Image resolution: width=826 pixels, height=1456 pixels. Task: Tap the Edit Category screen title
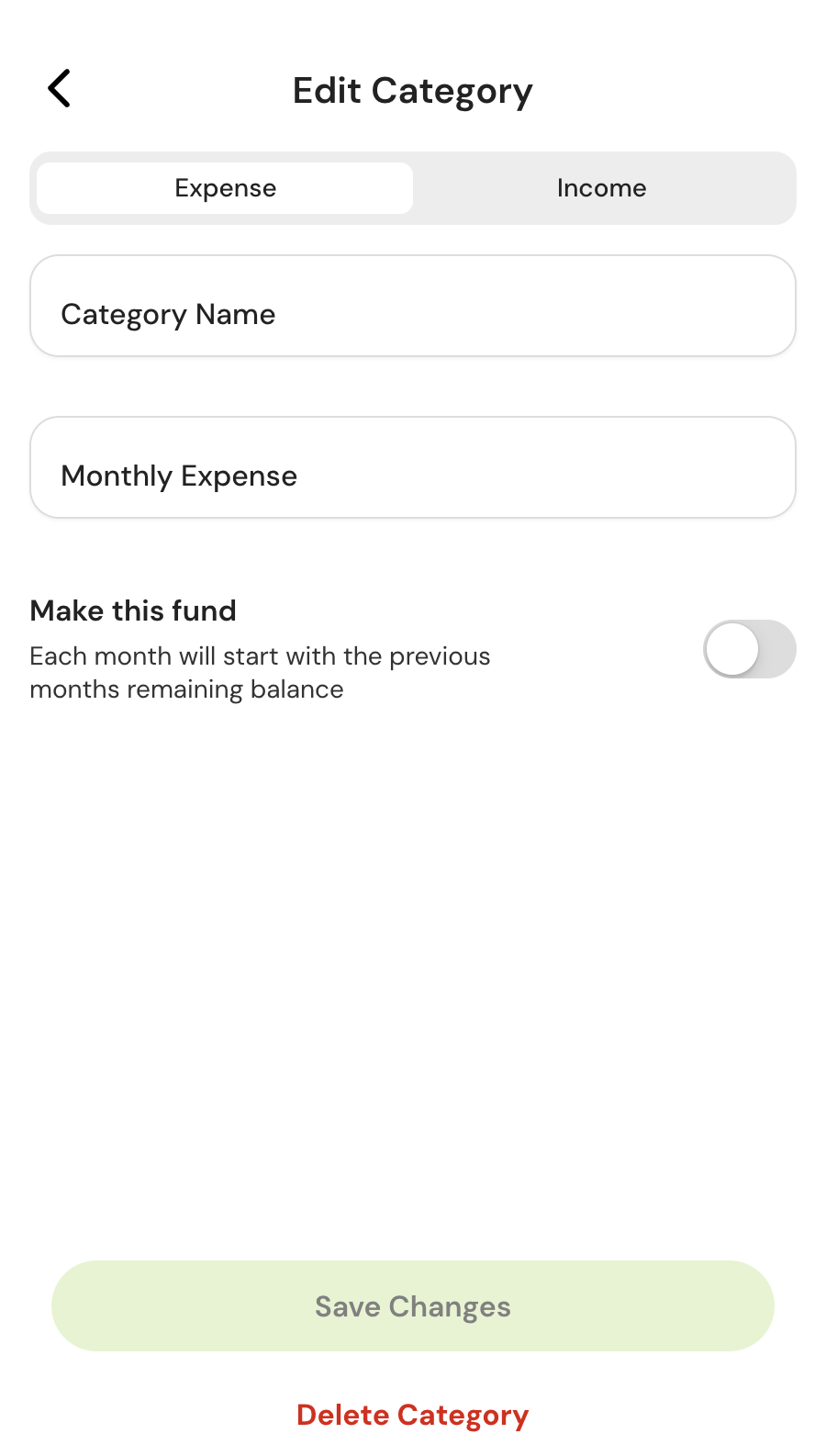[x=412, y=90]
